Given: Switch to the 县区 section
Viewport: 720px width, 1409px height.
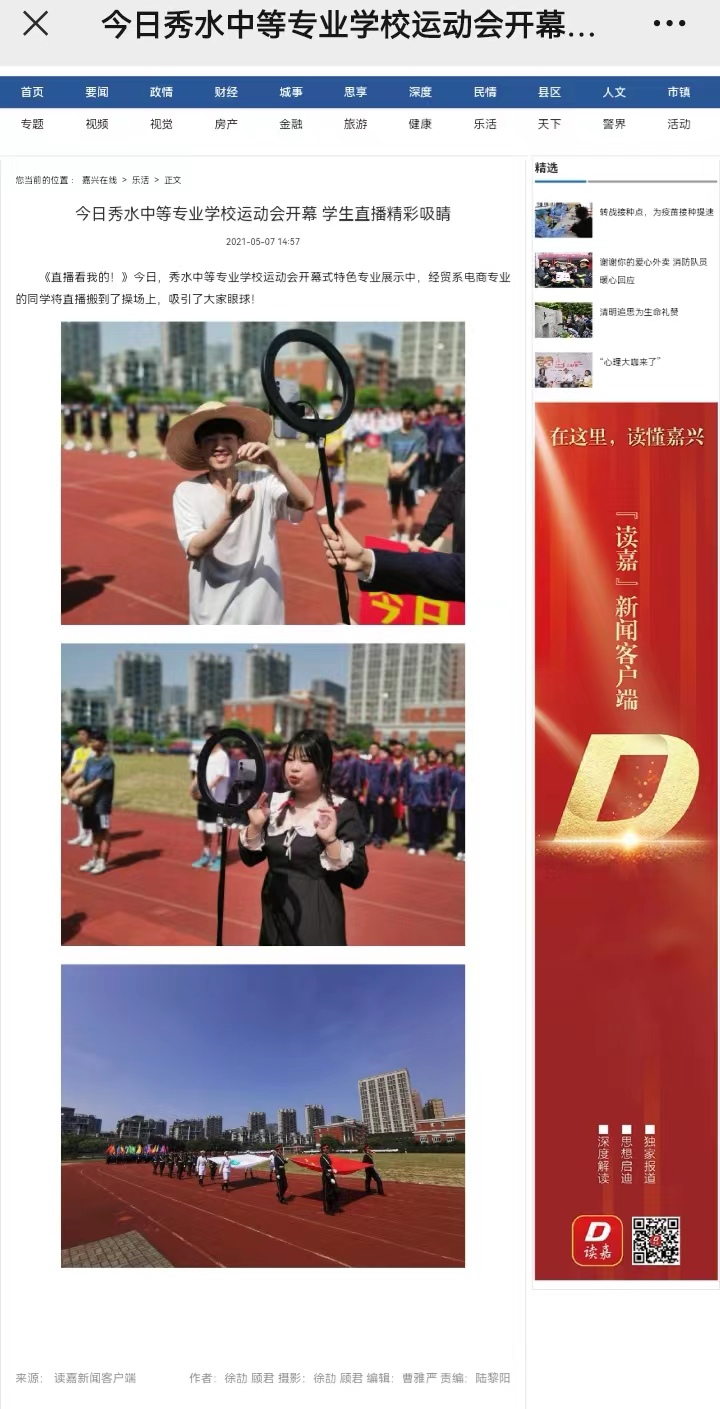Looking at the screenshot, I should click(549, 92).
